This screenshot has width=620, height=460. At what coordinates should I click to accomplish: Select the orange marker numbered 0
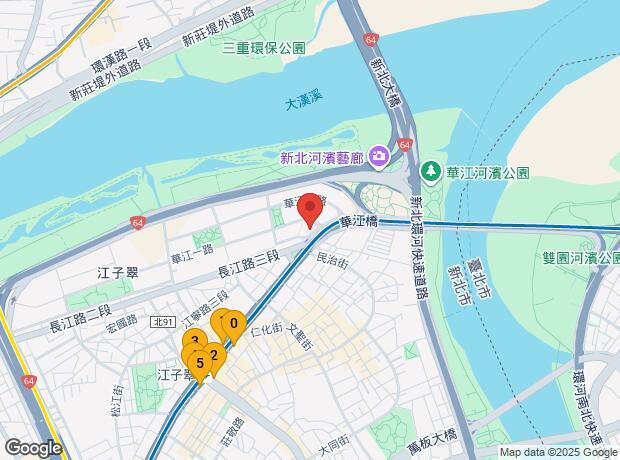234,323
